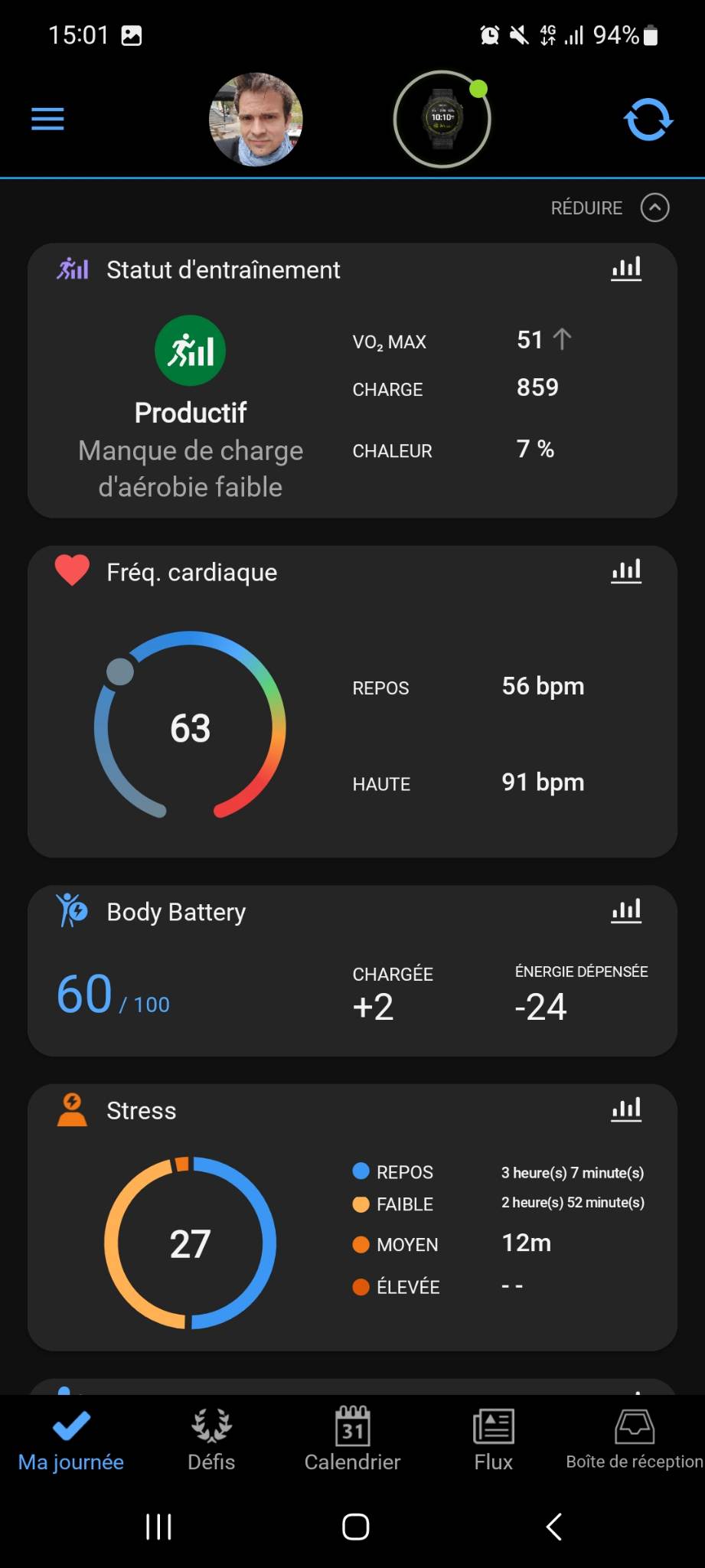Open the Body Battery chart icon
Image resolution: width=705 pixels, height=1568 pixels.
[x=625, y=911]
